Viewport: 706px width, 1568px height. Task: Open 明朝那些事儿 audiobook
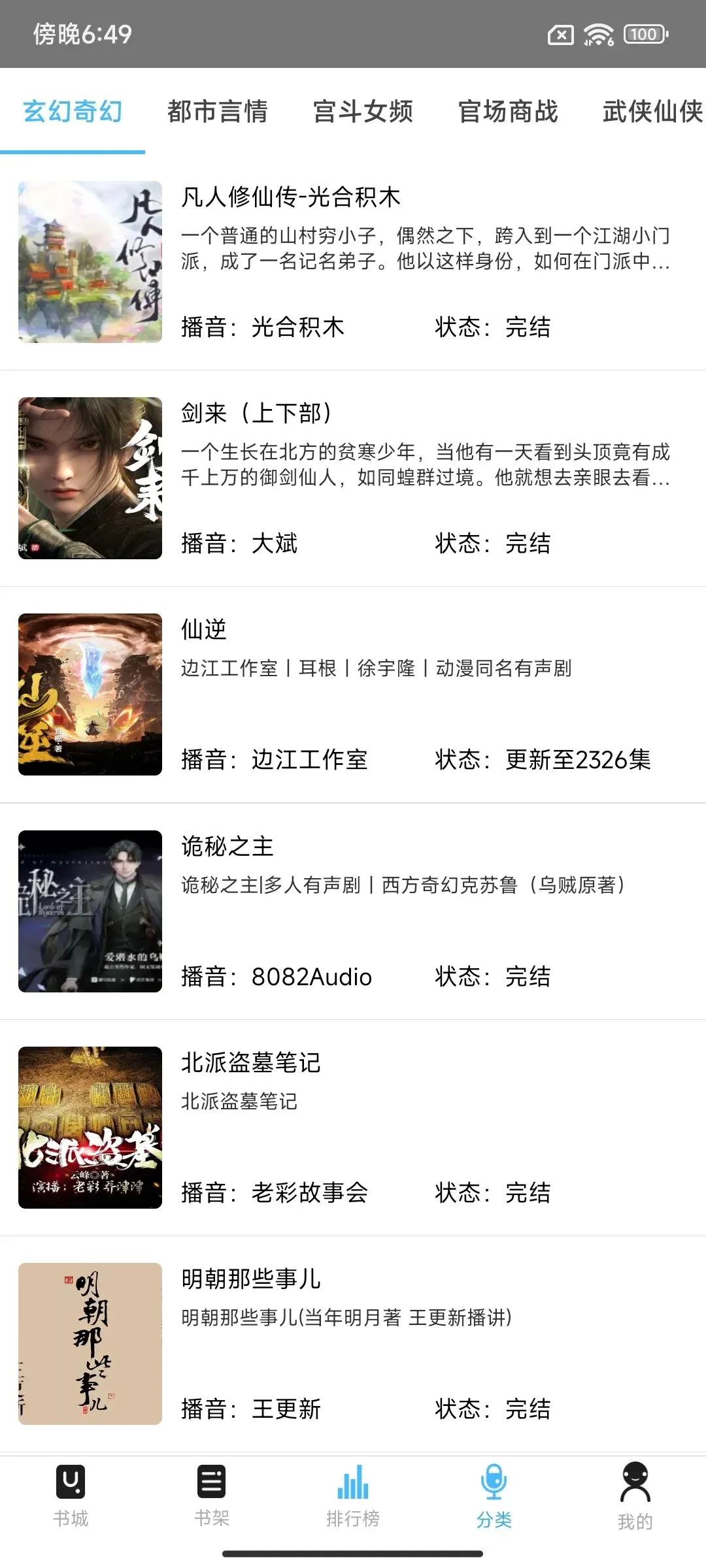click(x=353, y=1343)
